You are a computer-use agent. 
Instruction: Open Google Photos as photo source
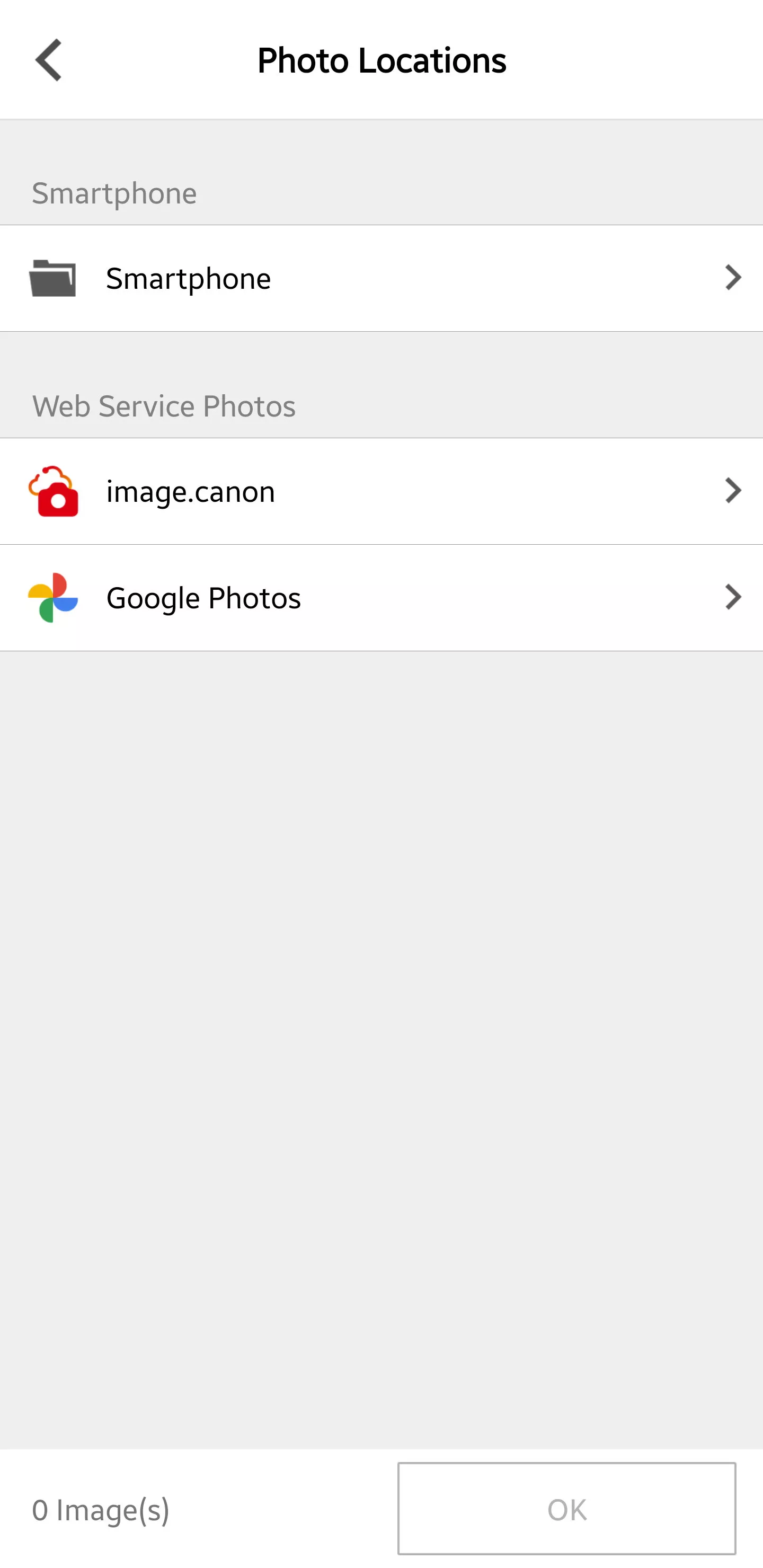[381, 598]
